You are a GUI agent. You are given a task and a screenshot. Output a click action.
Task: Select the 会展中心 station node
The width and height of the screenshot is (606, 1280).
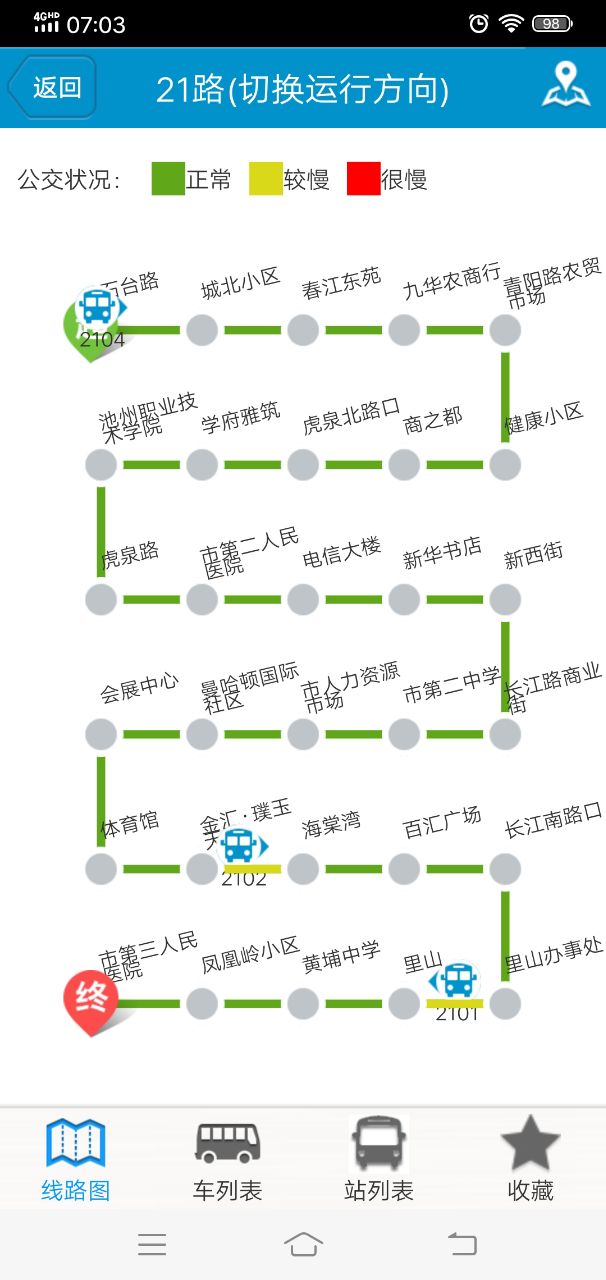101,734
